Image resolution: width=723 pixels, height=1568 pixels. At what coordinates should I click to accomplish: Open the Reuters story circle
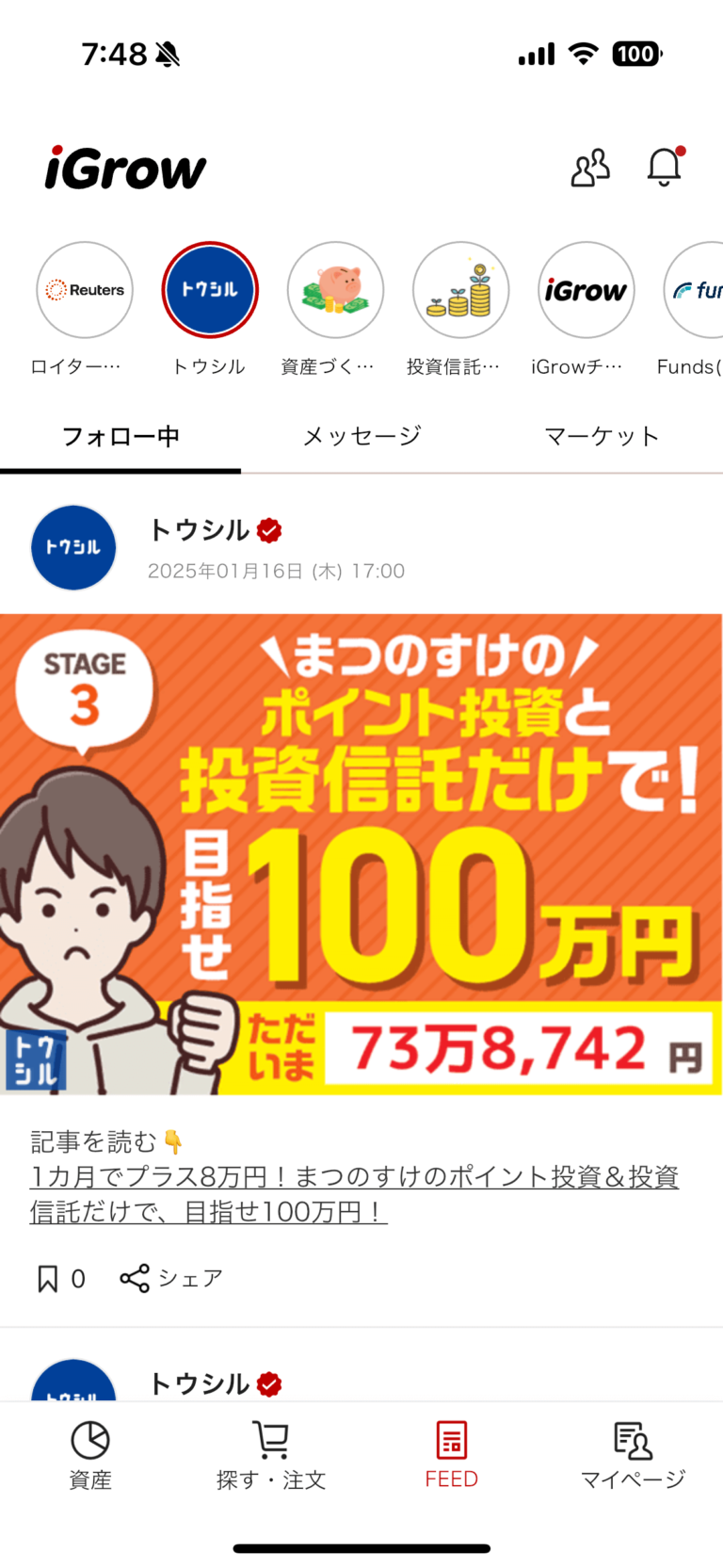click(85, 290)
